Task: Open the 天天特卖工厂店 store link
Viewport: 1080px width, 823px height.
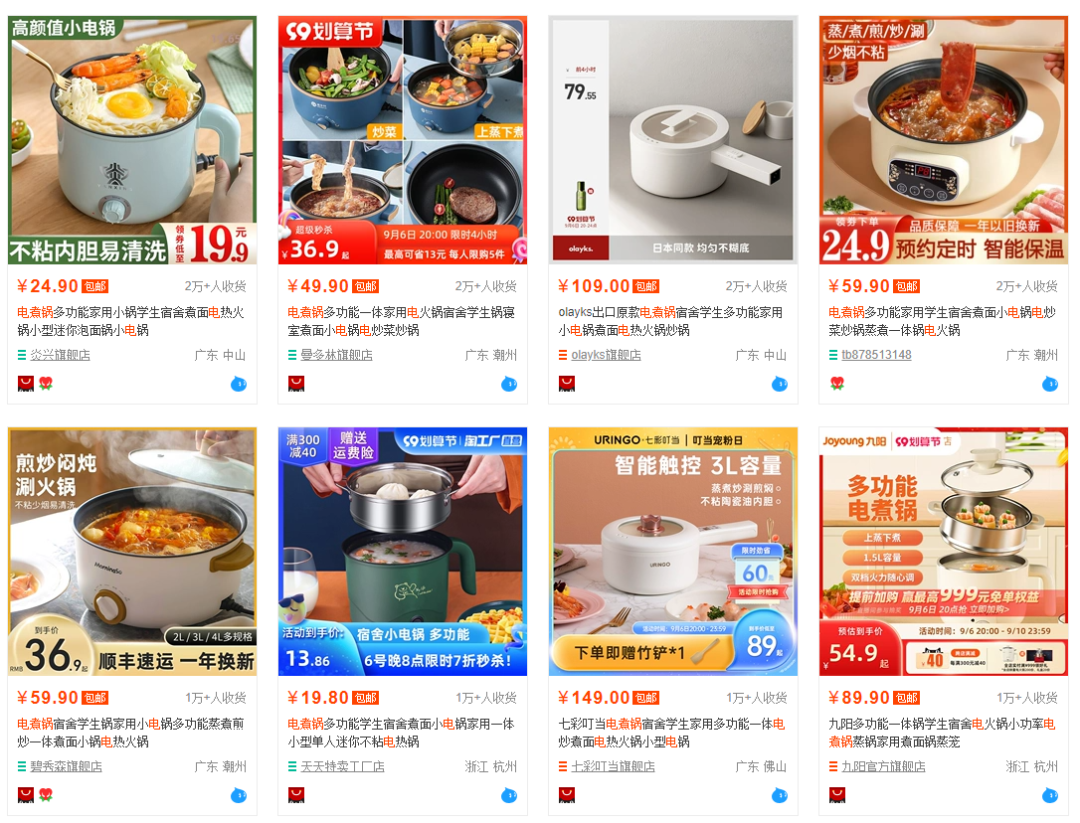Action: pyautogui.click(x=342, y=767)
